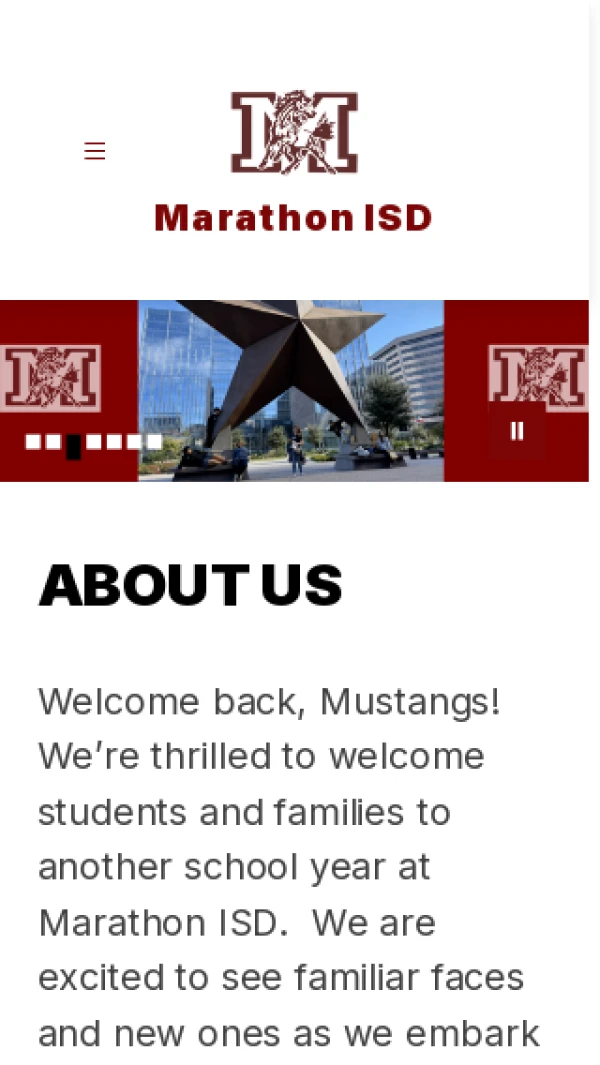Viewport: 600px width, 1065px height.
Task: Tap the Marathon ISD mustang logo
Action: click(294, 132)
